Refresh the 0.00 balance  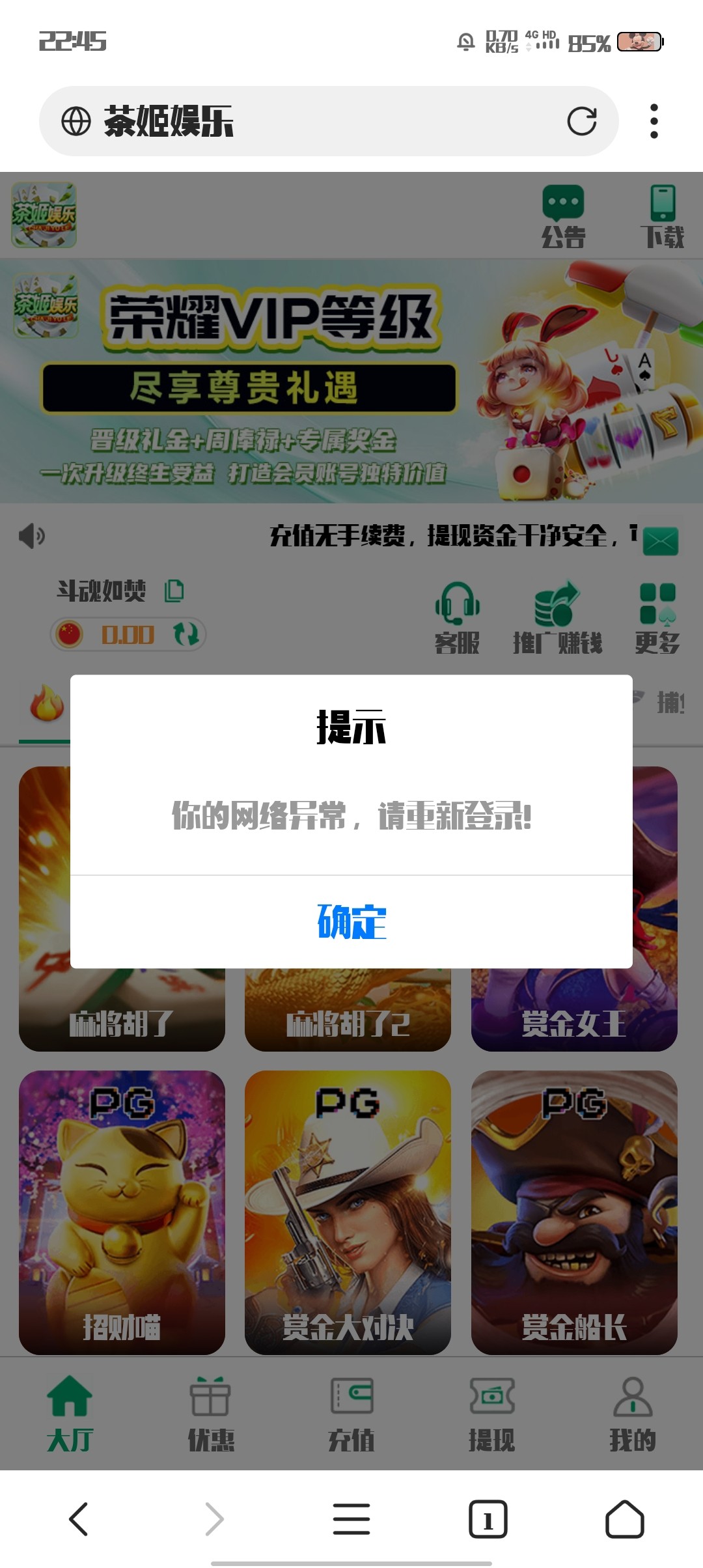186,634
